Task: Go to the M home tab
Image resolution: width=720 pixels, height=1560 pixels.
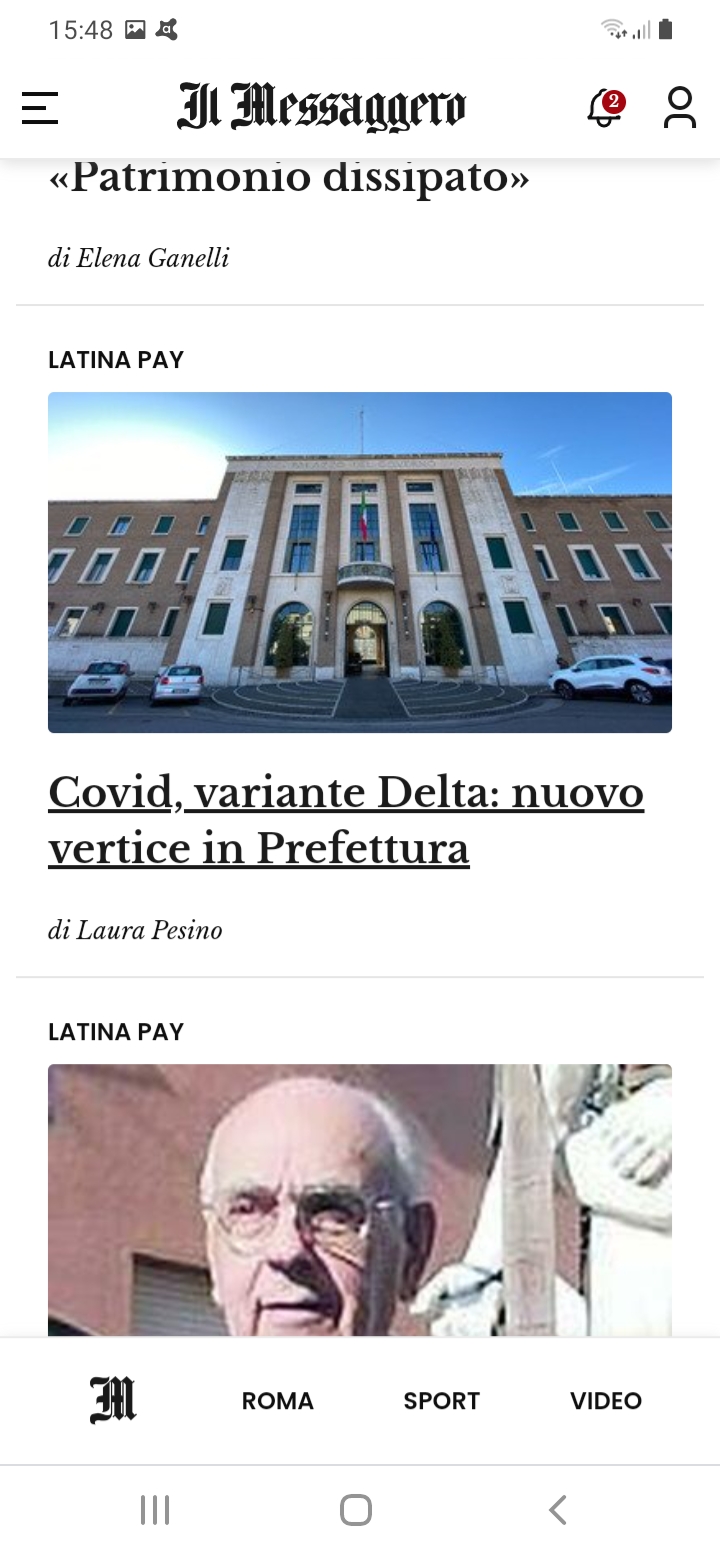Action: pos(113,1400)
